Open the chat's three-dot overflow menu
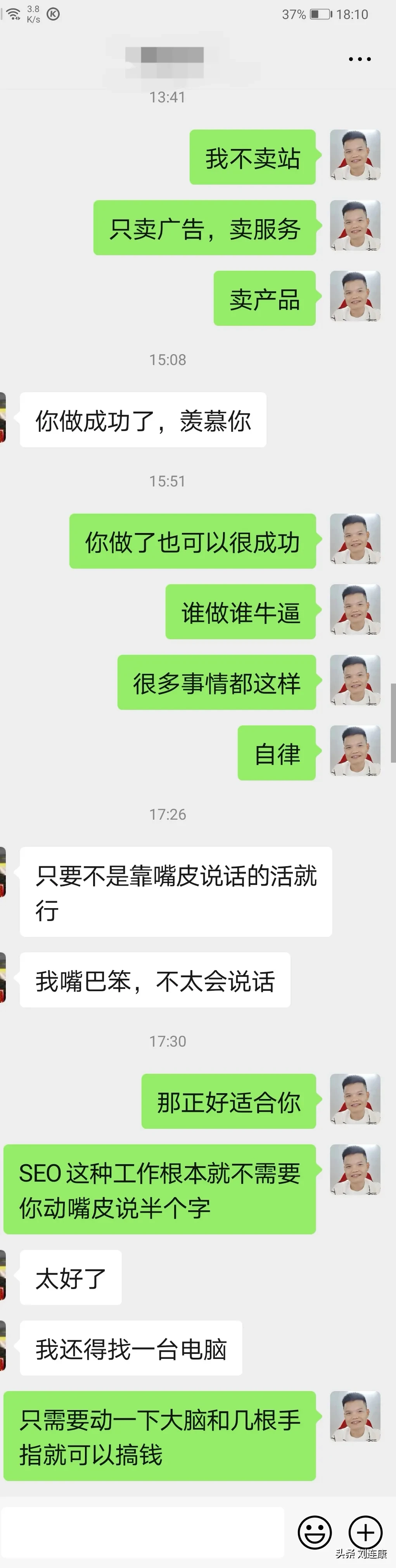Image resolution: width=396 pixels, height=1568 pixels. 360,59
